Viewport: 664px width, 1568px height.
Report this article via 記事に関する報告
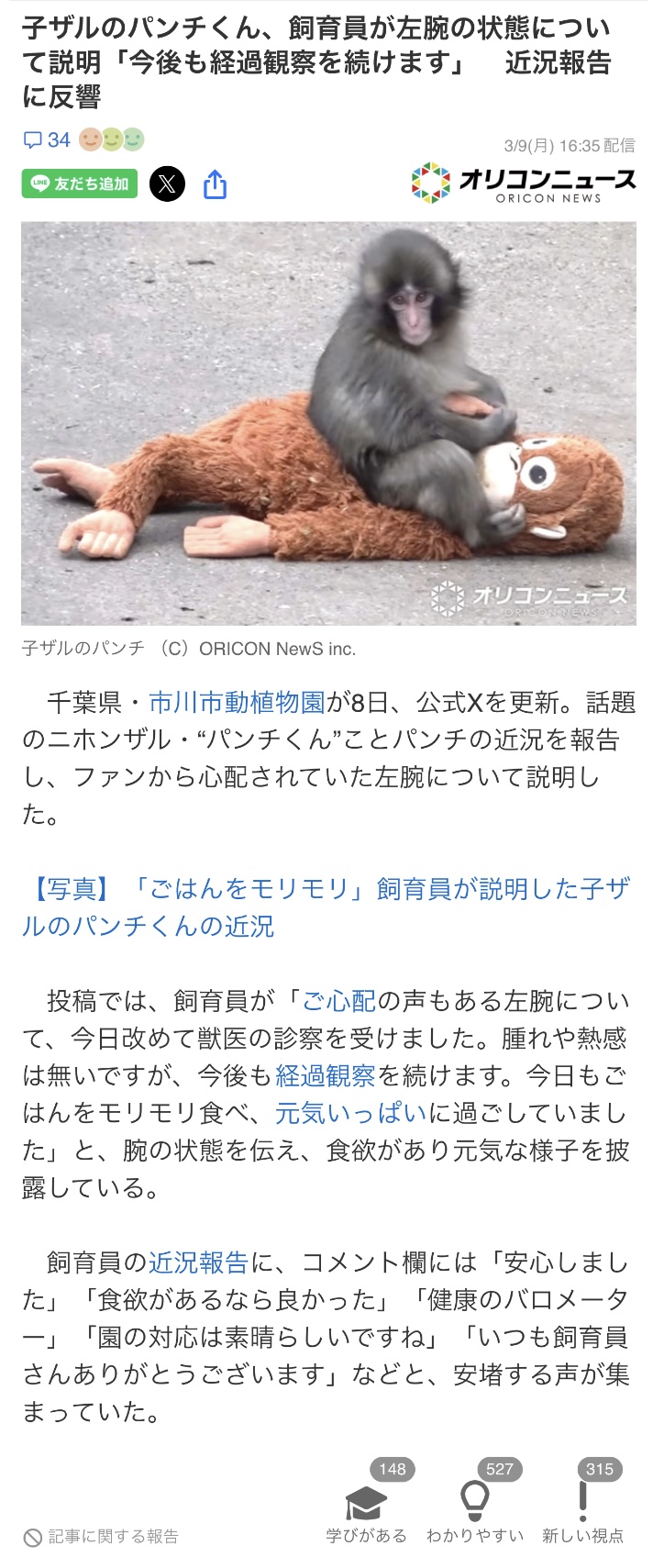click(102, 1536)
